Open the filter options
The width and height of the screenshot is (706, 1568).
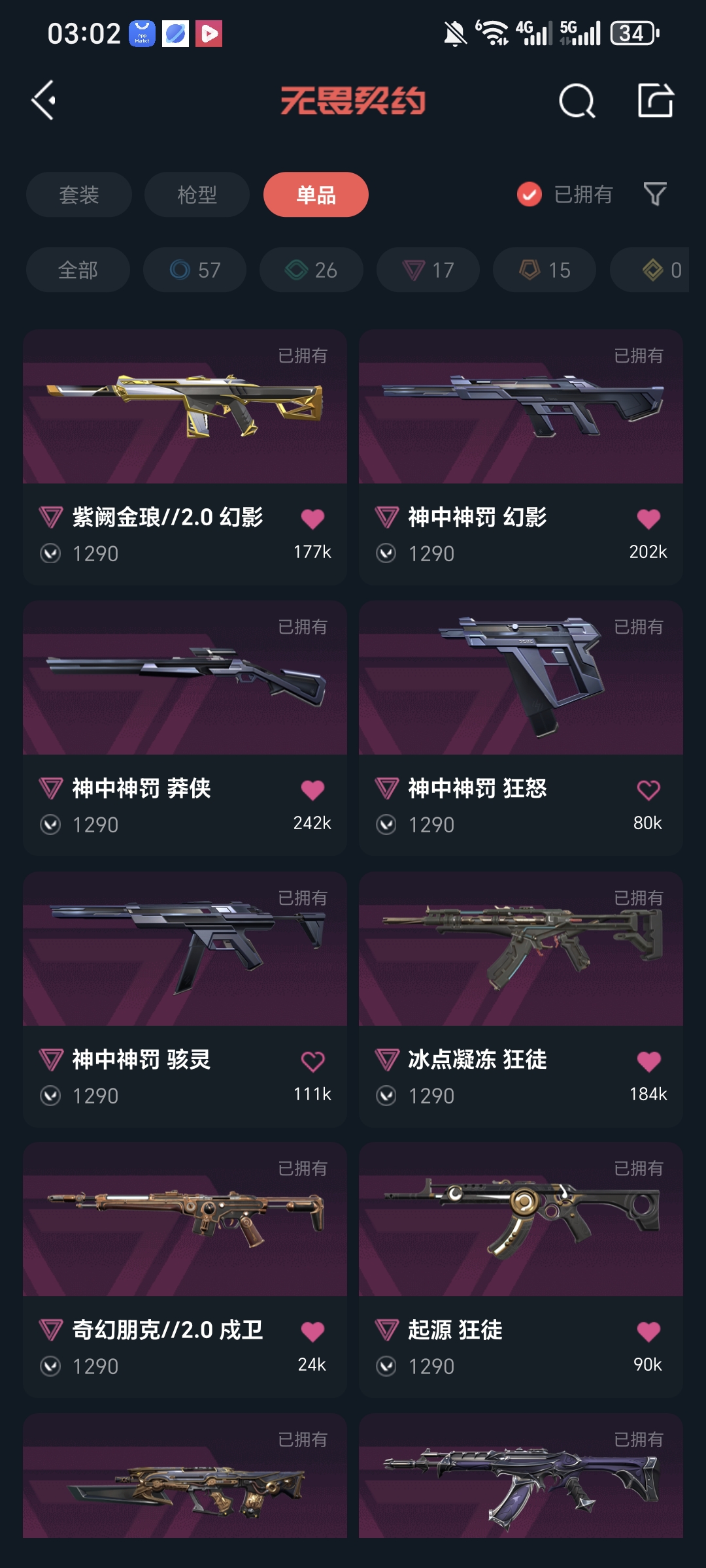[x=656, y=194]
